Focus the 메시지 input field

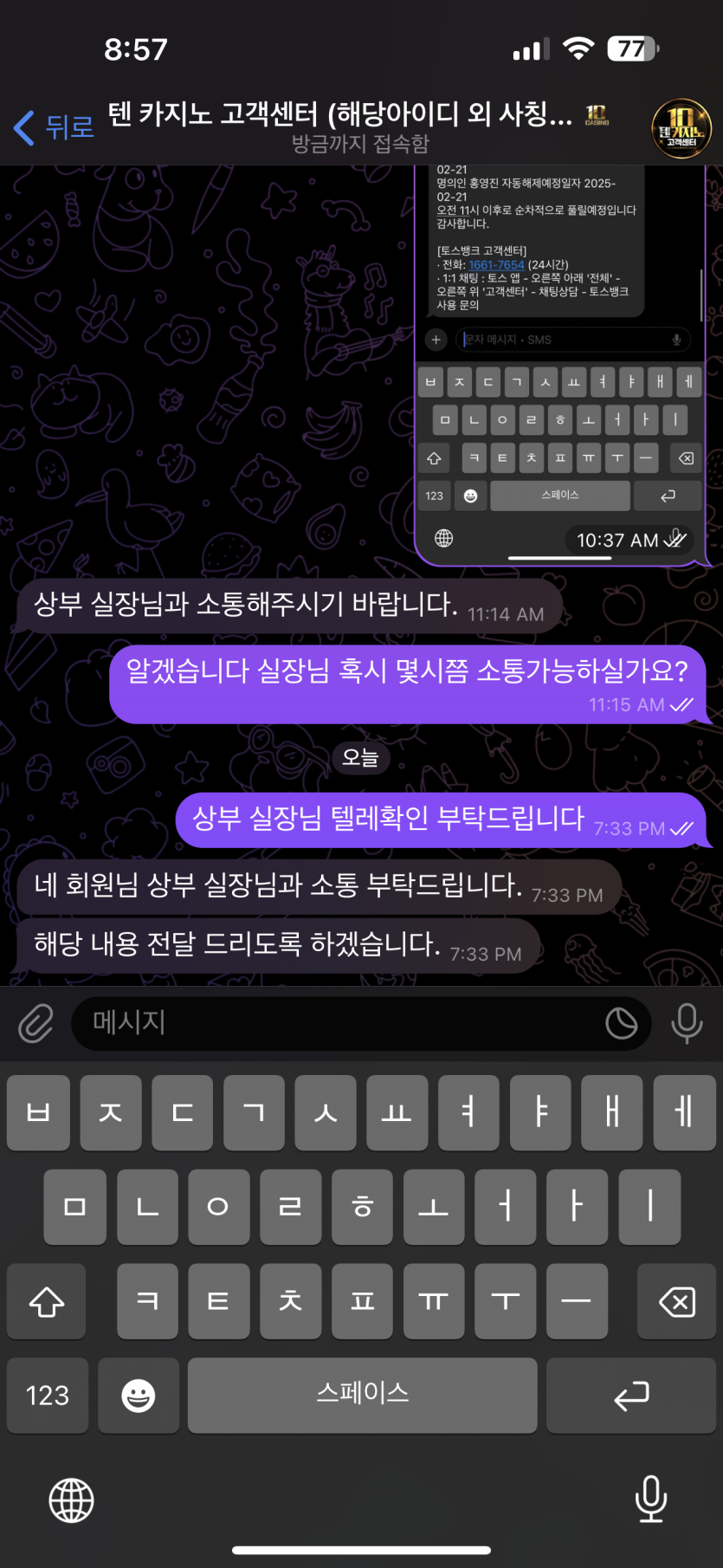point(338,1023)
